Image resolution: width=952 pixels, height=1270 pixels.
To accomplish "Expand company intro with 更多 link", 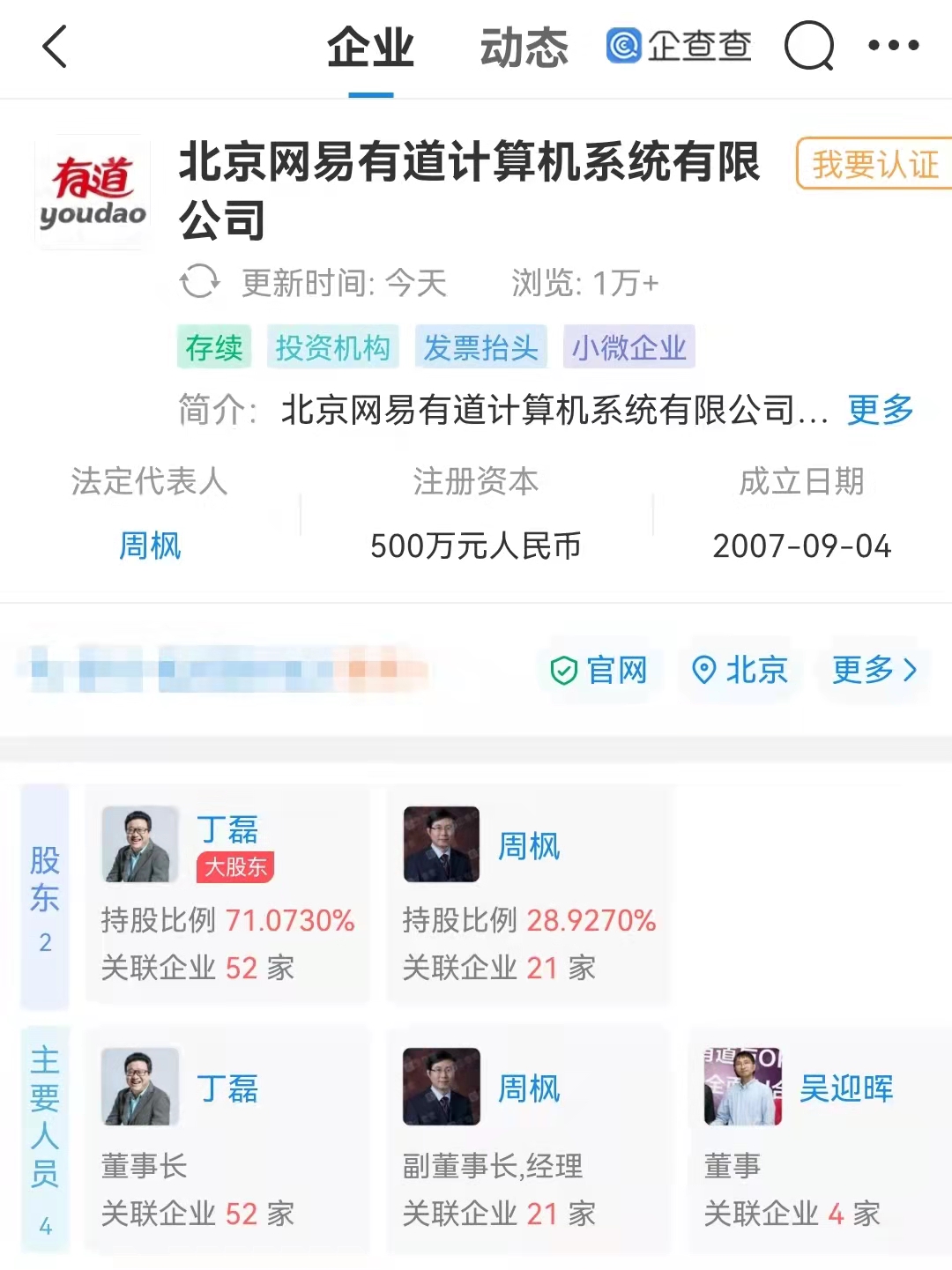I will click(x=880, y=410).
